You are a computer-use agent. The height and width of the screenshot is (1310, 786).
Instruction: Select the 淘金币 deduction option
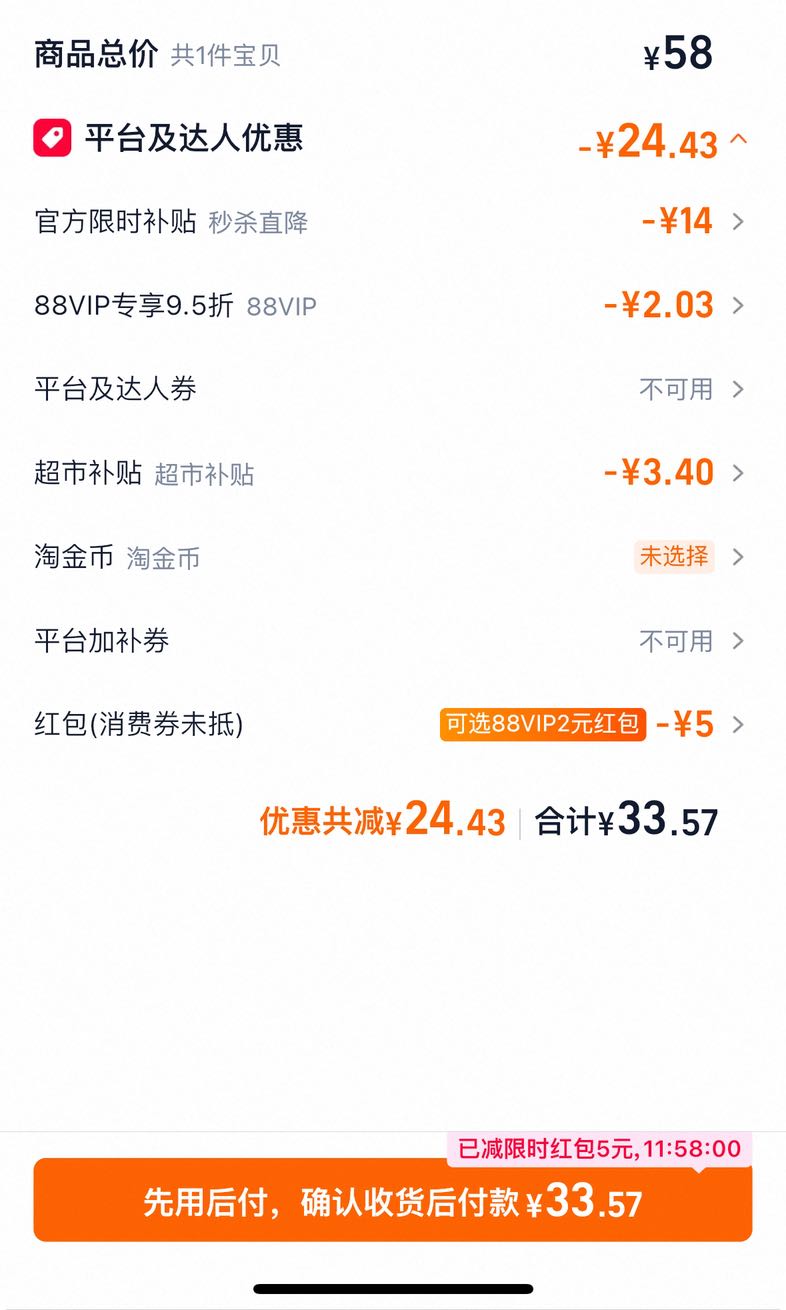point(392,556)
